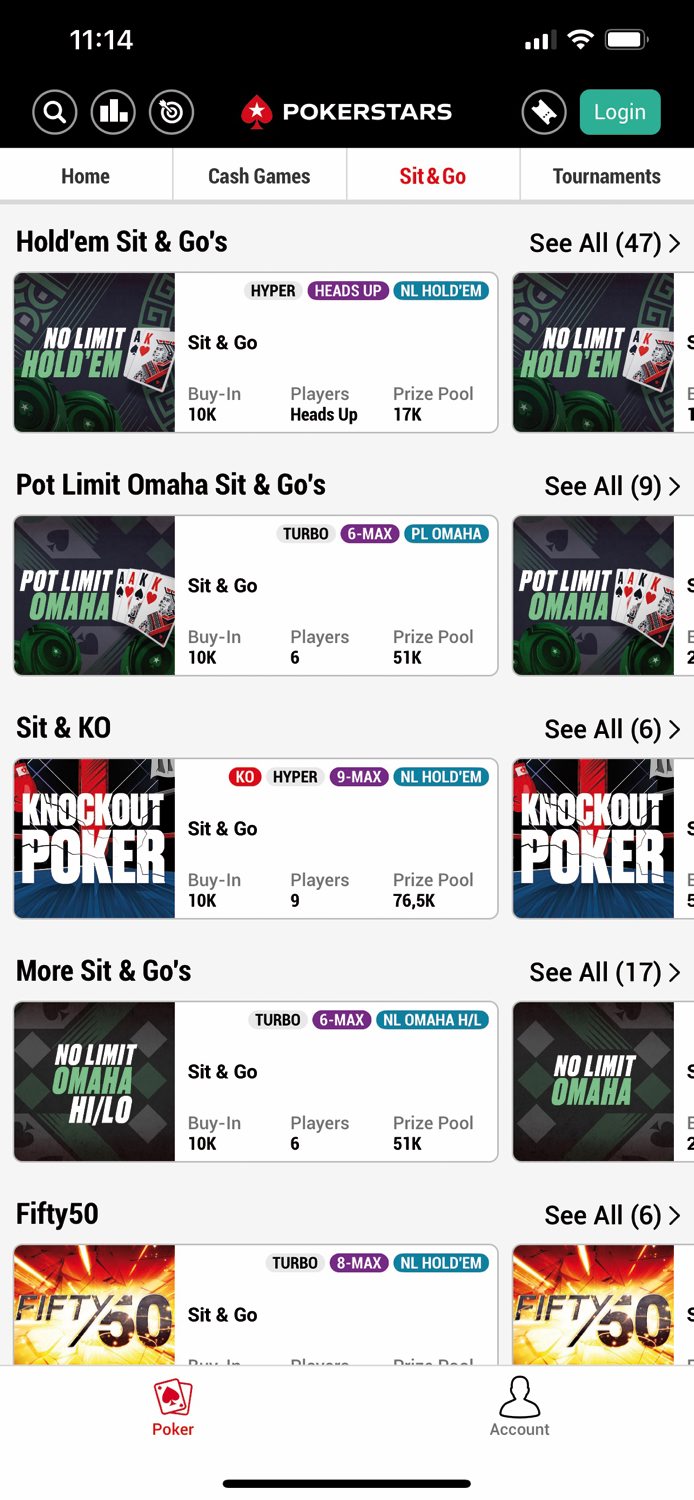See all 47 Hold'em Sit & Go's

coord(605,243)
